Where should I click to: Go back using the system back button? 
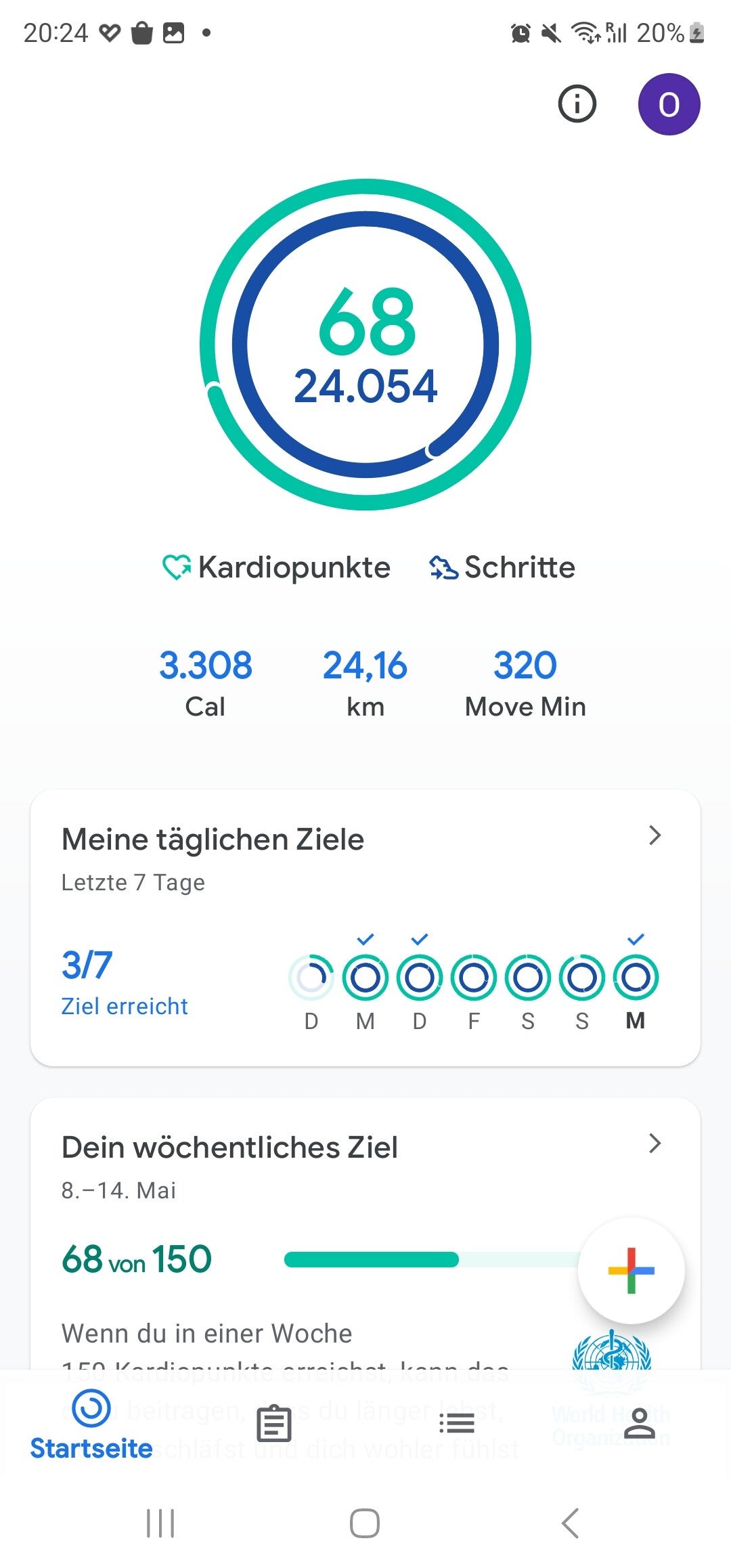[570, 1523]
